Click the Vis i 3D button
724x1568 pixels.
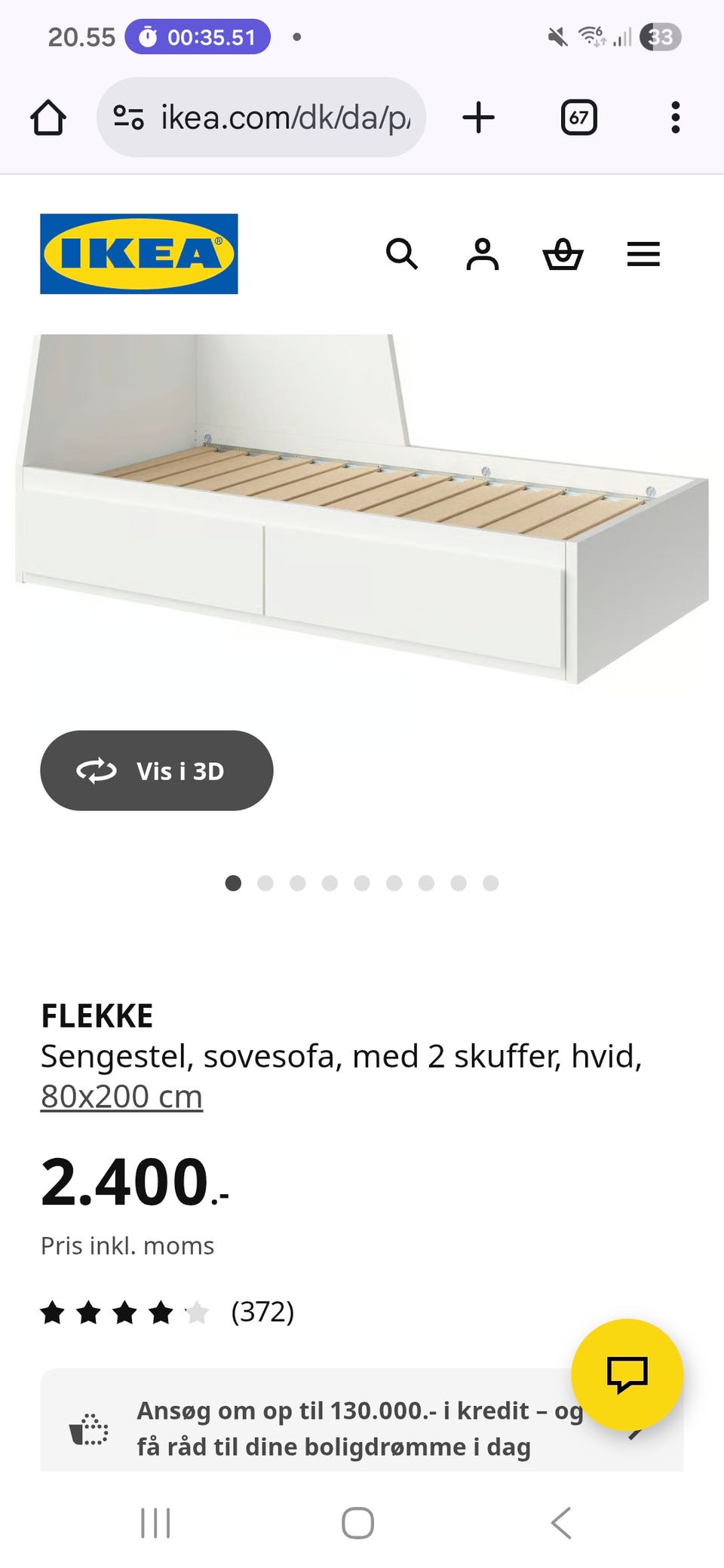pyautogui.click(x=156, y=770)
